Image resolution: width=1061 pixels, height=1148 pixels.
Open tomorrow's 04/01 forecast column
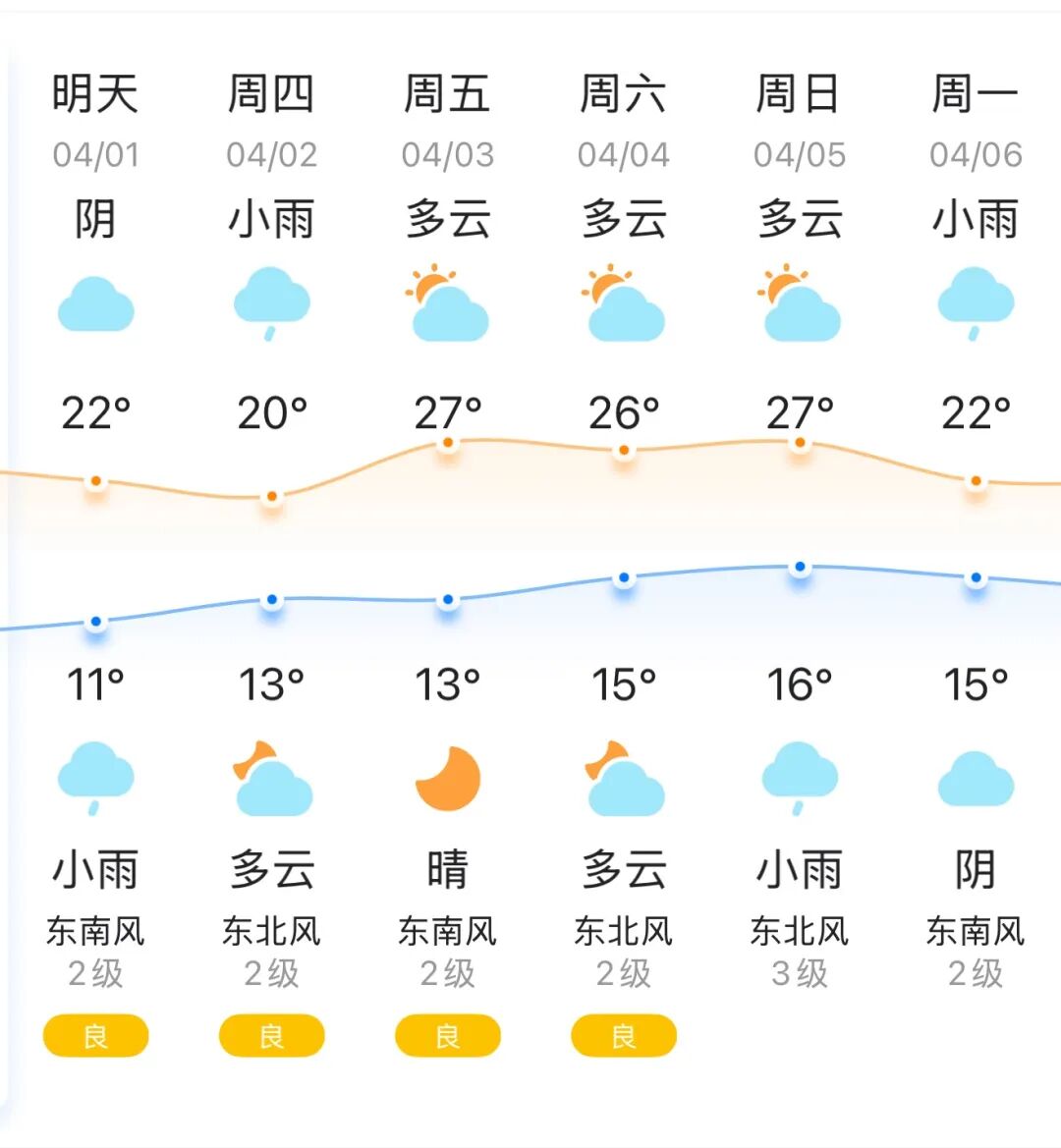point(96,564)
